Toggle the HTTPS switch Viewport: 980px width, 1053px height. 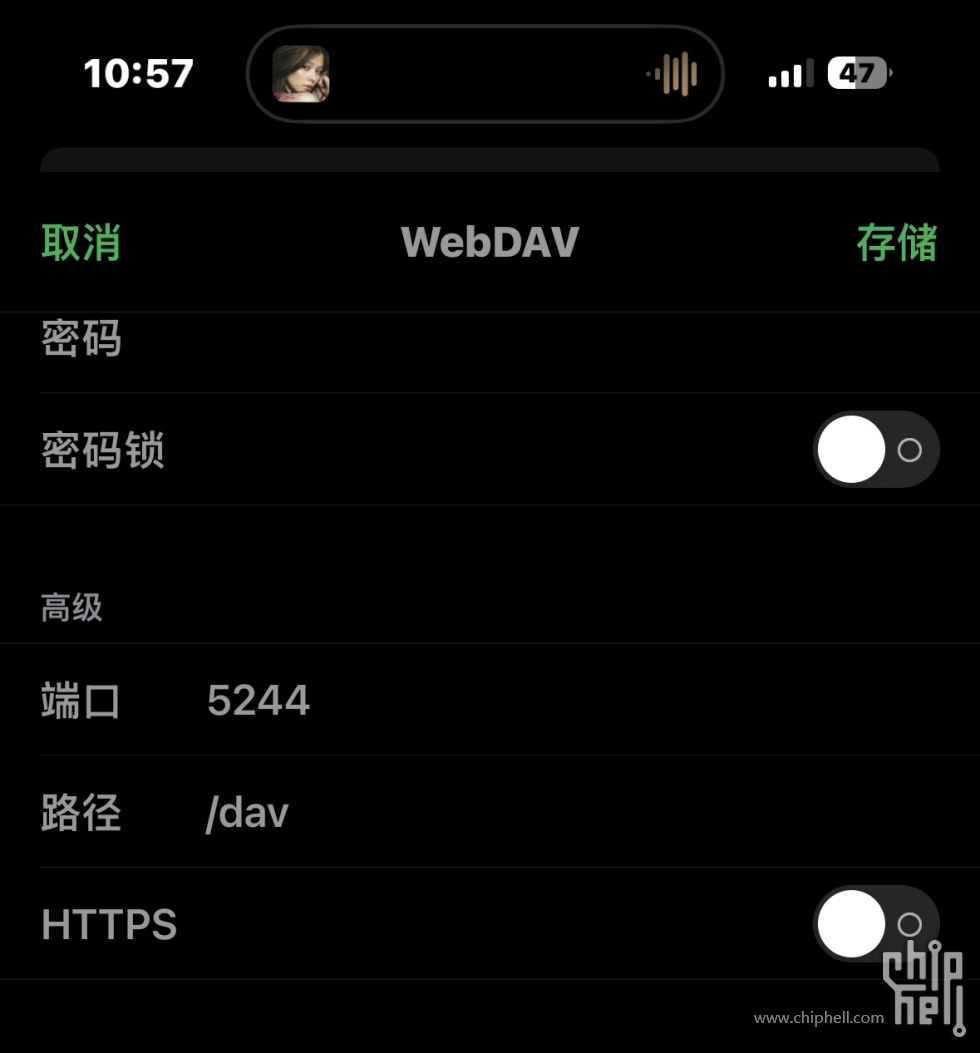[875, 924]
